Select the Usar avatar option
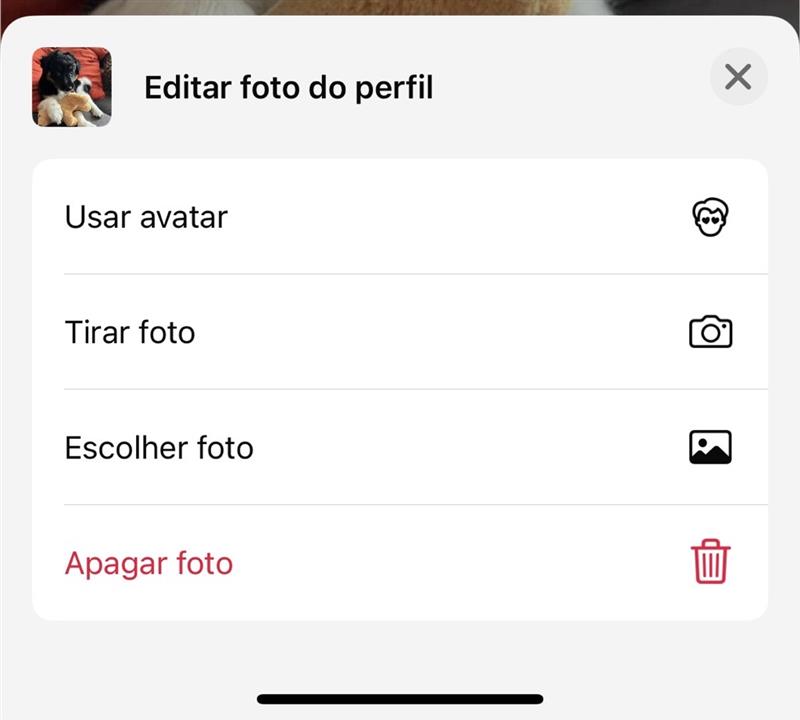Viewport: 800px width, 720px height. [x=399, y=217]
